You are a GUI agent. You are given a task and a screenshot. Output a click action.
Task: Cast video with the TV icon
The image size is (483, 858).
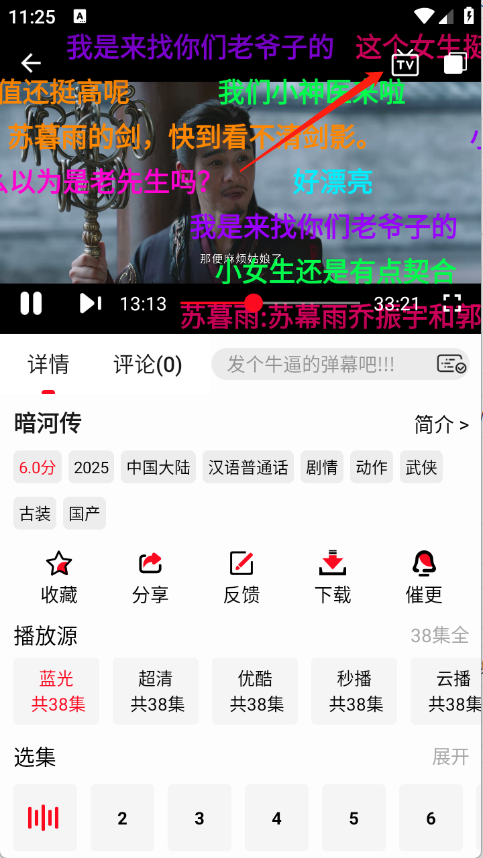point(405,63)
